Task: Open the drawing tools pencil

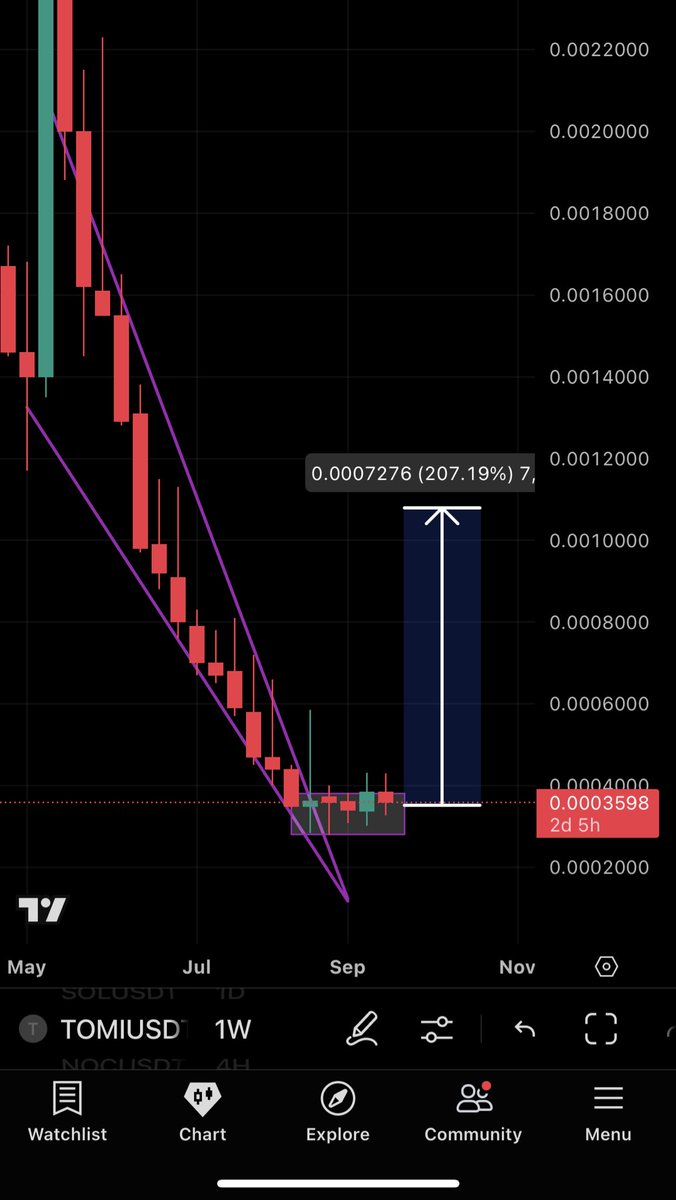Action: [x=362, y=1029]
